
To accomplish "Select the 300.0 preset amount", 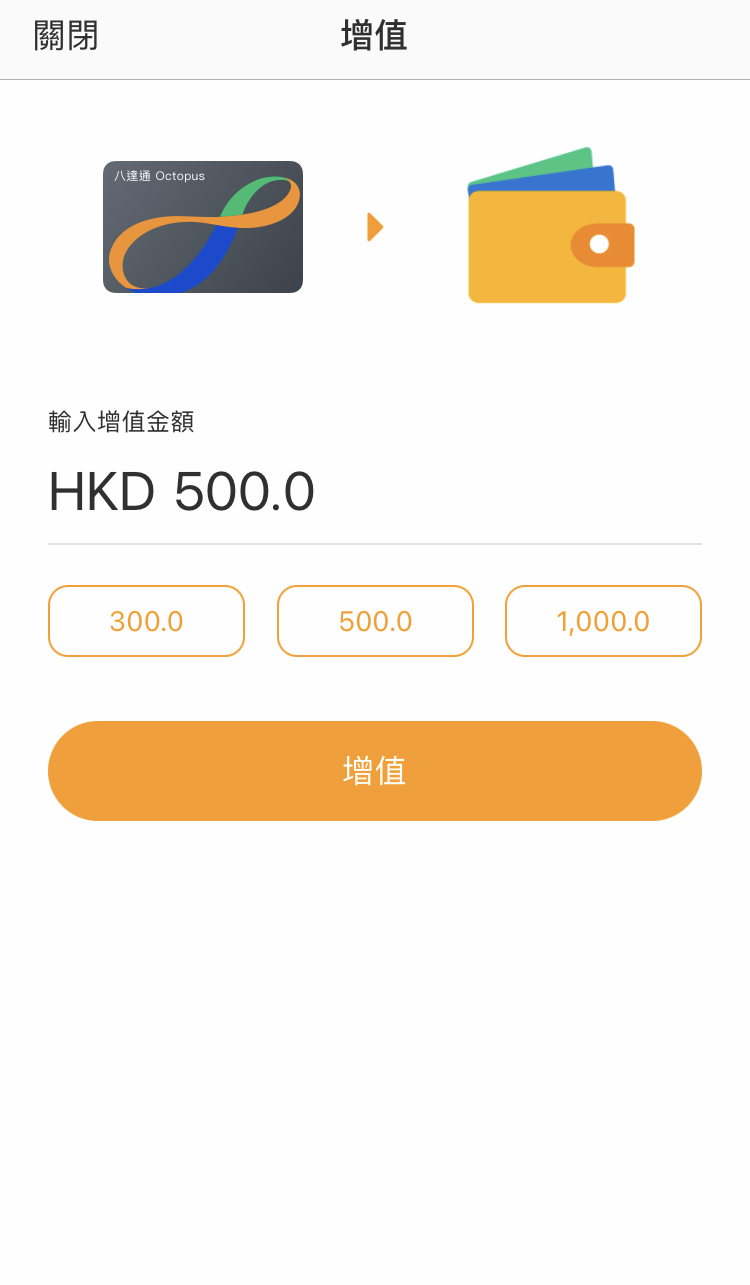I will (146, 621).
